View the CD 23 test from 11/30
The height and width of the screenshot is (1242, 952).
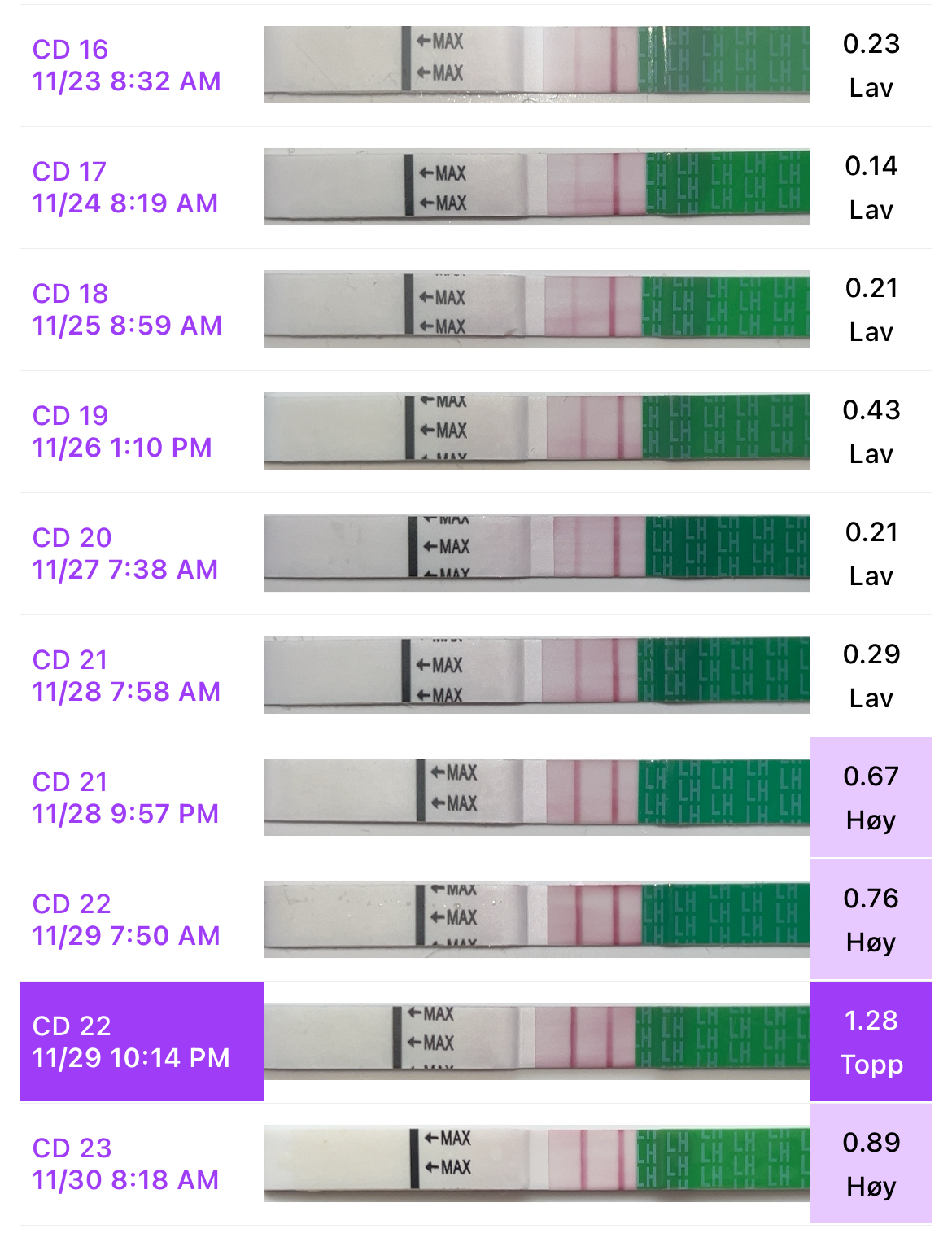(x=125, y=1164)
